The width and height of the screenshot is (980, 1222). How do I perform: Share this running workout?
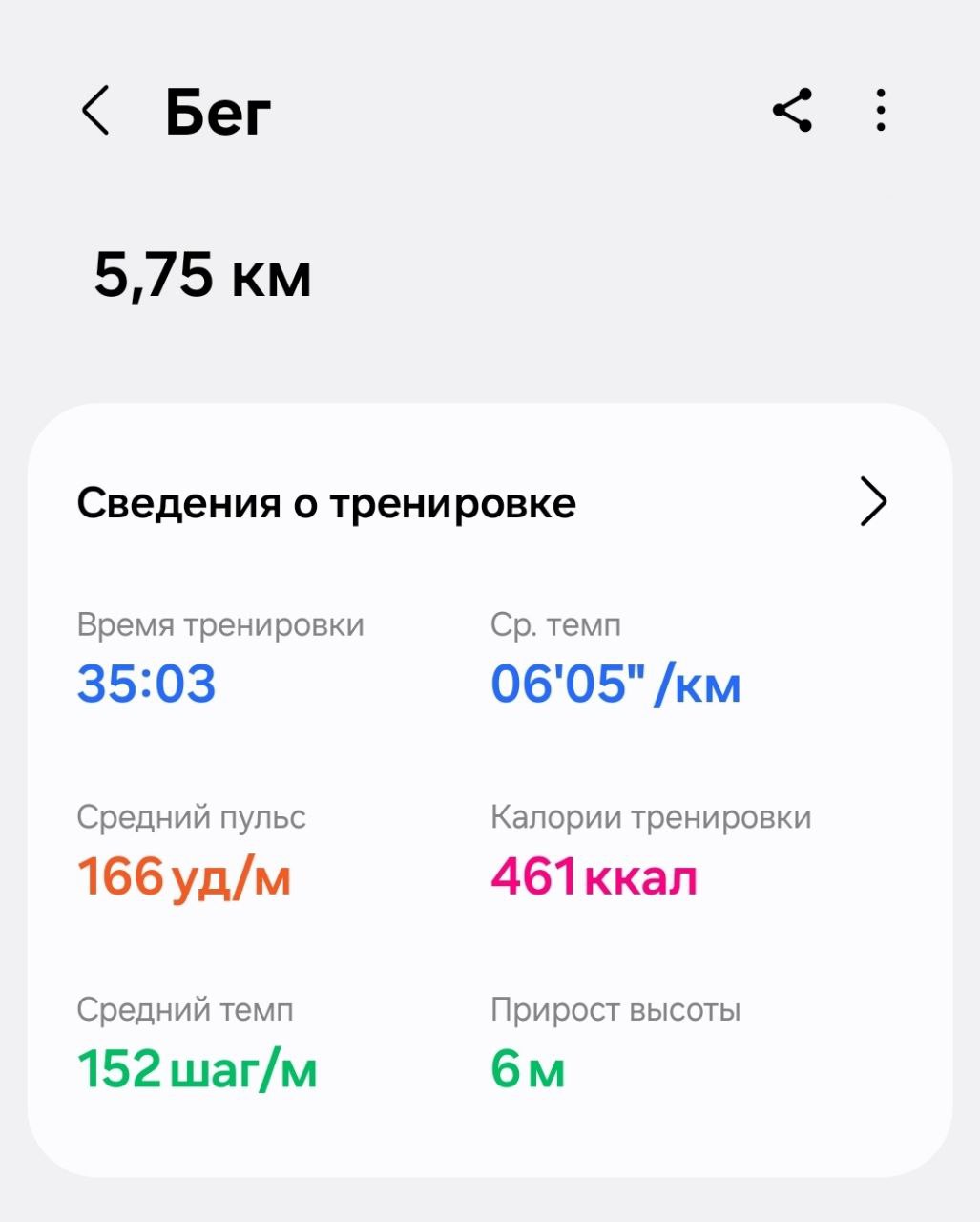(792, 111)
